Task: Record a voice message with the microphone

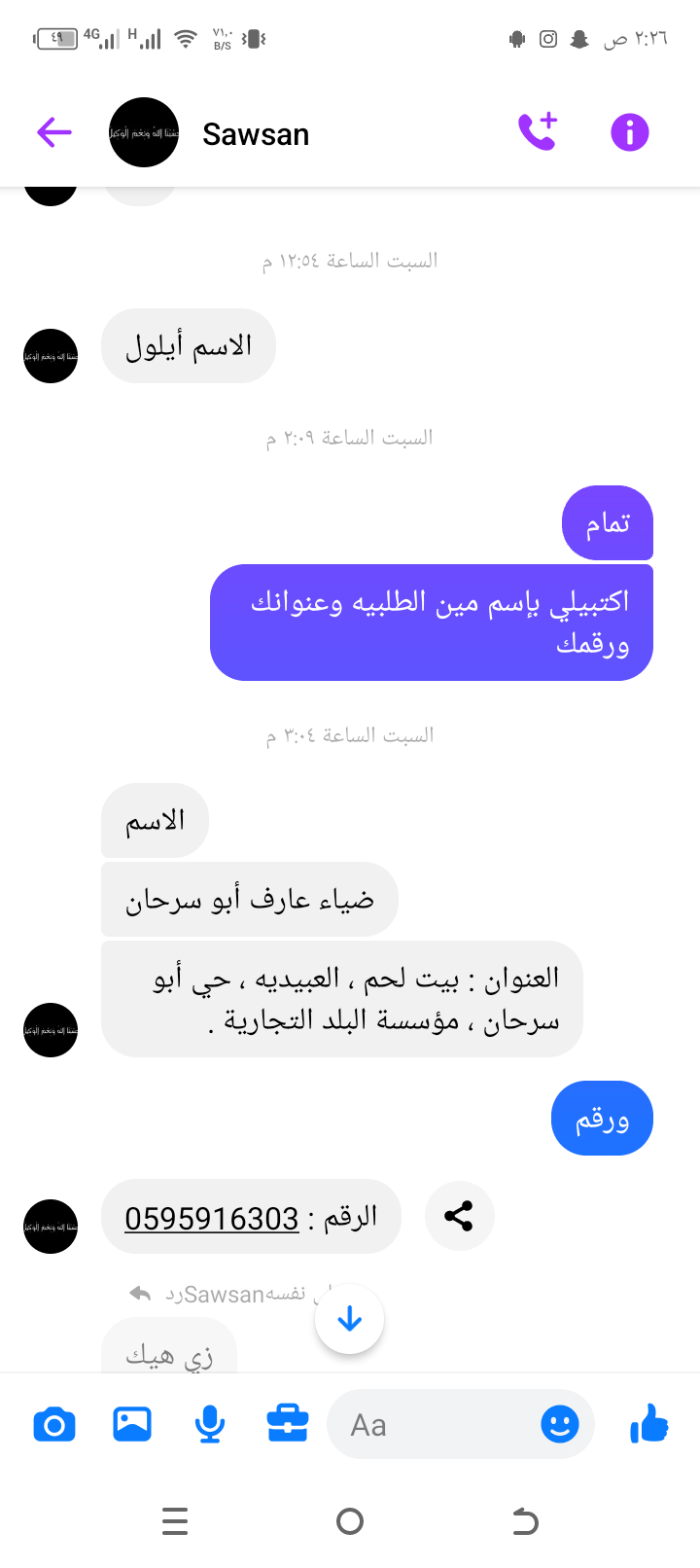Action: click(x=210, y=1425)
